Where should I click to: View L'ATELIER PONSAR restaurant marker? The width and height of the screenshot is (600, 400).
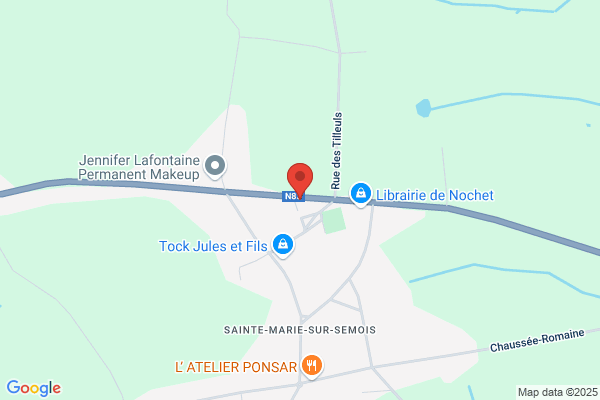point(313,365)
